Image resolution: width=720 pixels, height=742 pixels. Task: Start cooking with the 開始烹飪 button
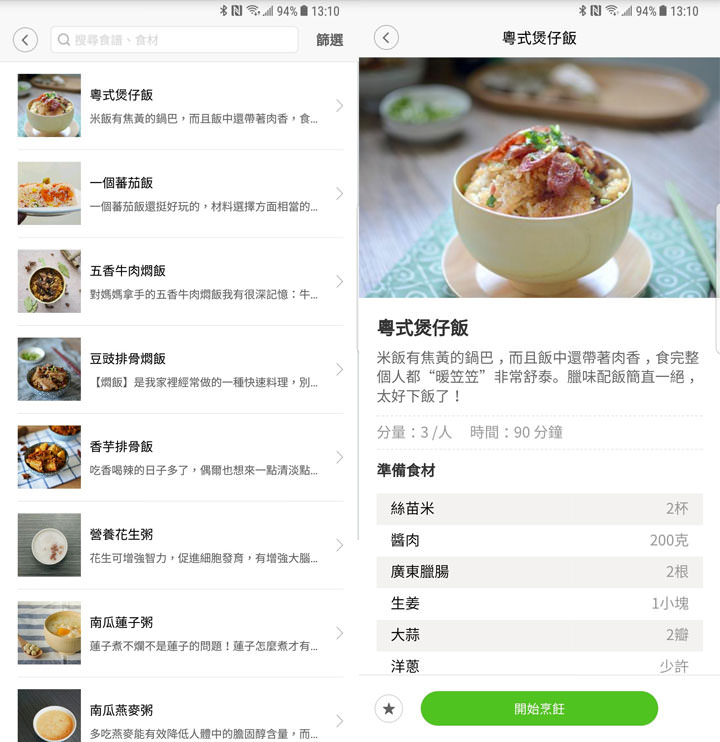pyautogui.click(x=539, y=708)
